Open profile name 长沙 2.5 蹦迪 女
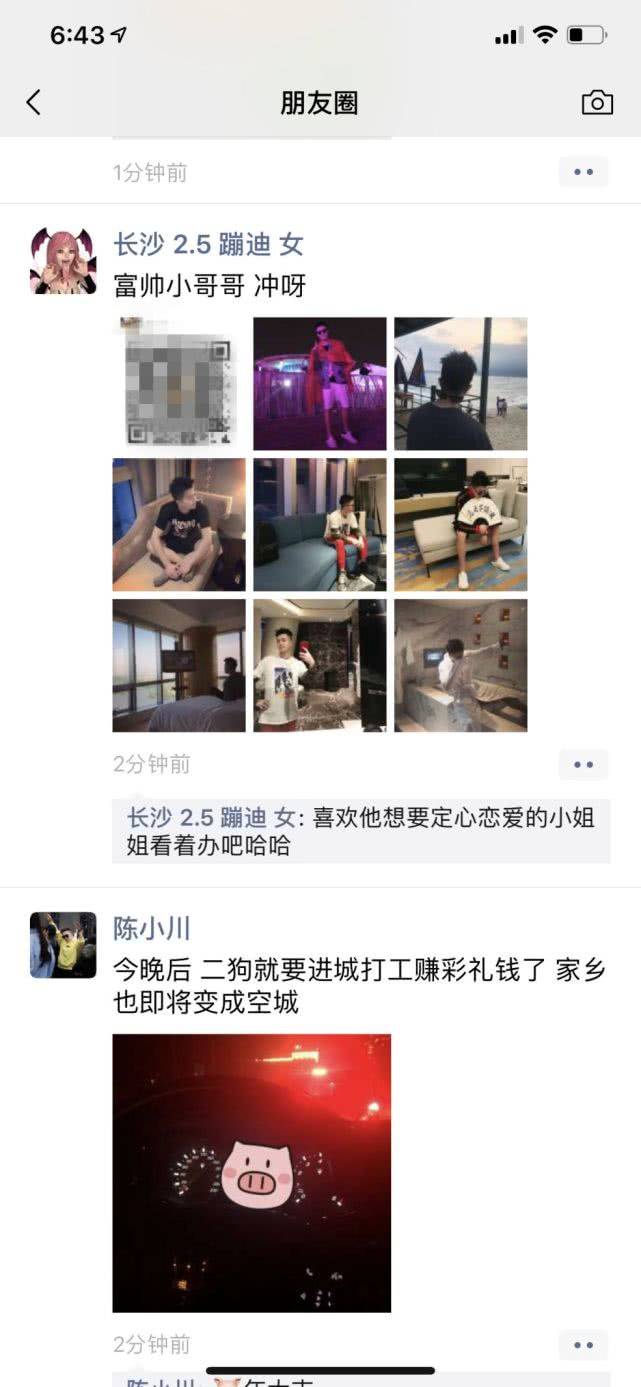641x1387 pixels. pos(207,245)
